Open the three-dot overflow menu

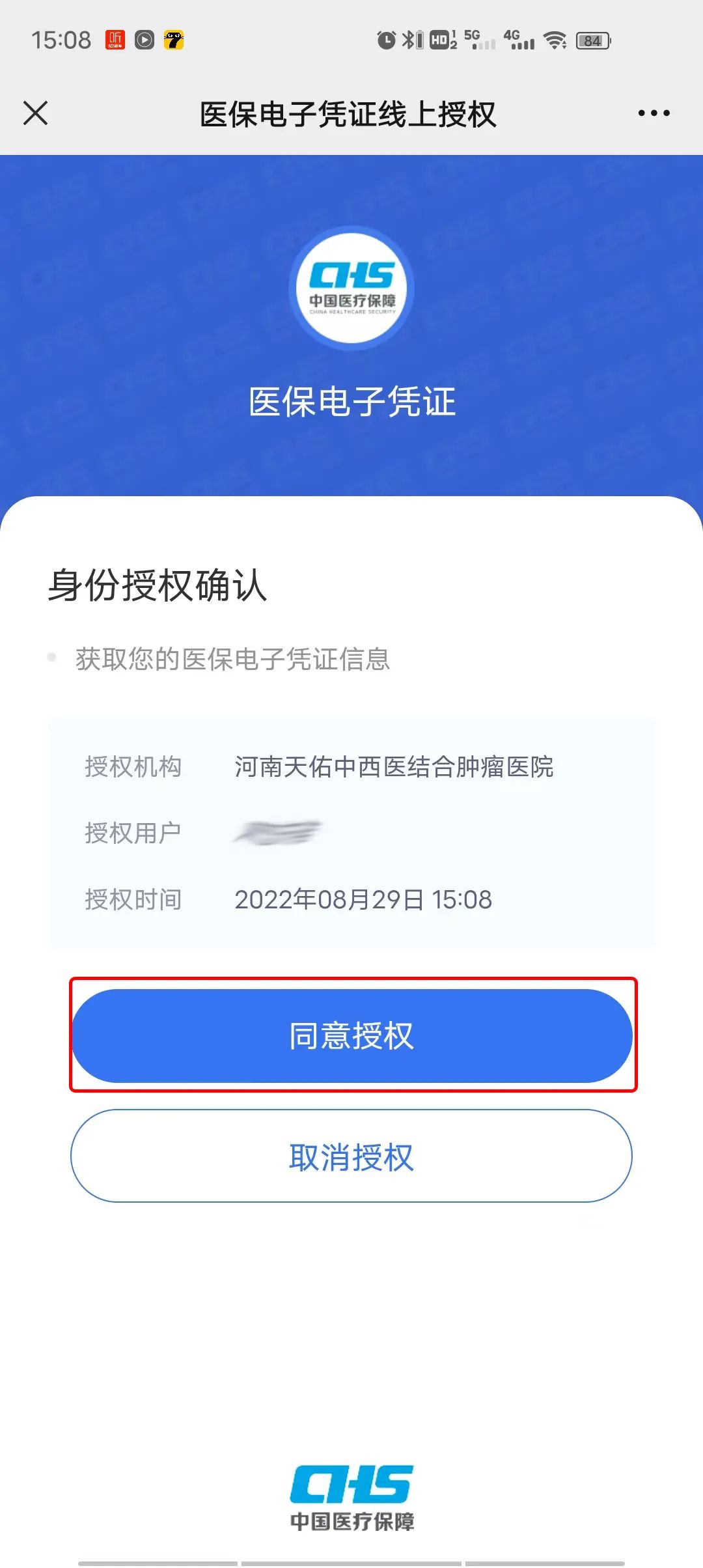[x=654, y=113]
